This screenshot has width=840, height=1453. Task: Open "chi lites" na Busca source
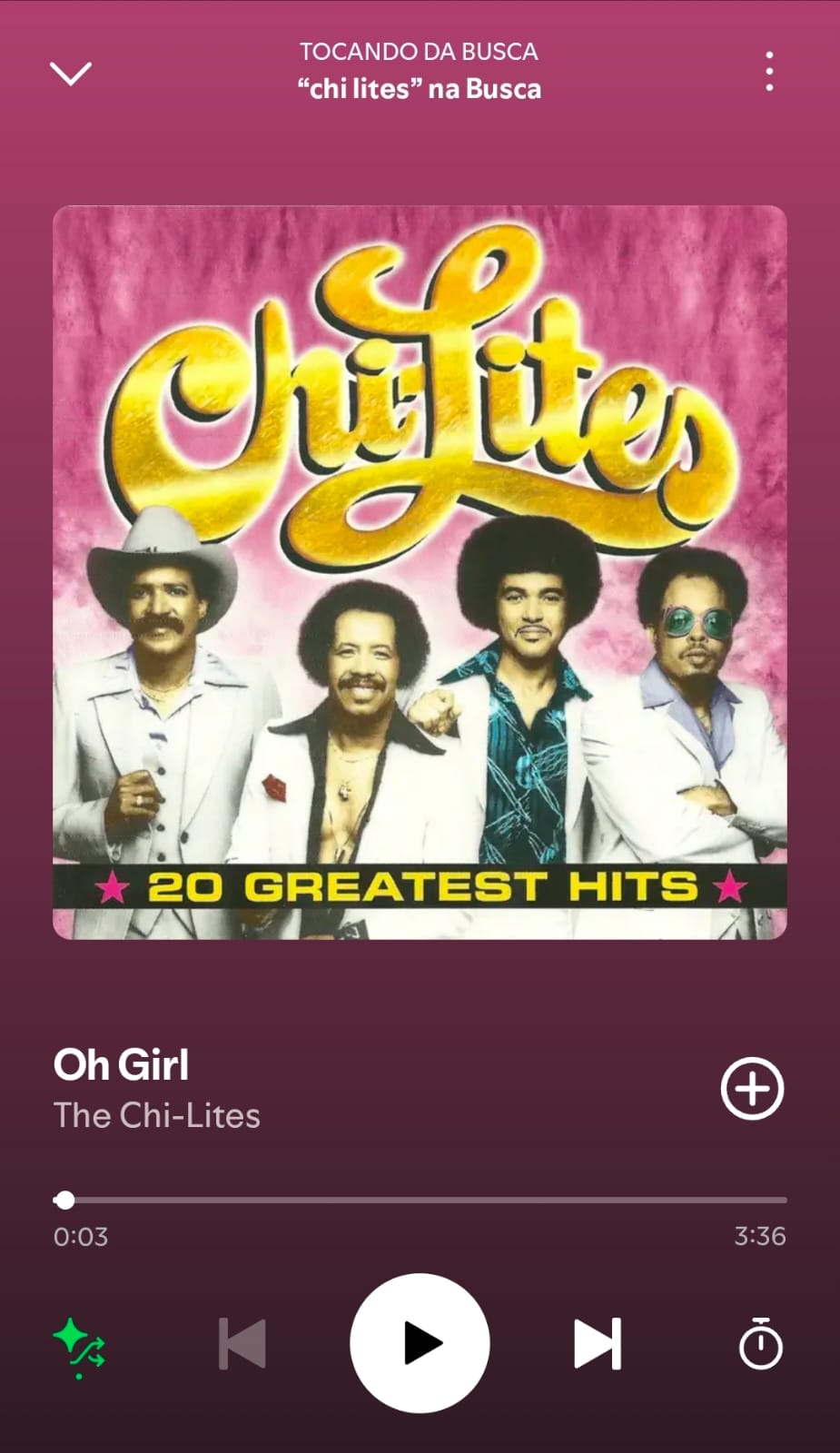pyautogui.click(x=420, y=89)
